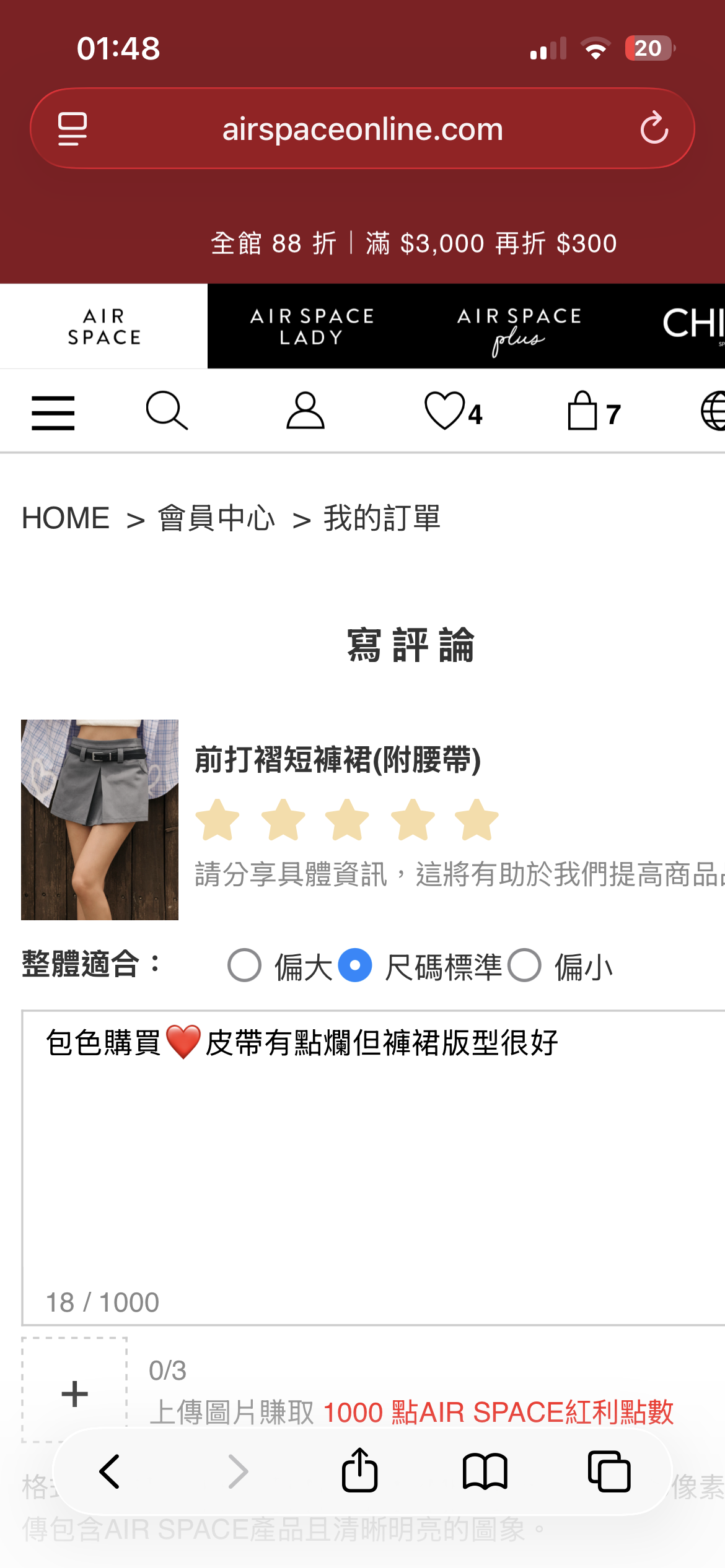The image size is (725, 1568).
Task: Open the hamburger menu
Action: pos(53,412)
